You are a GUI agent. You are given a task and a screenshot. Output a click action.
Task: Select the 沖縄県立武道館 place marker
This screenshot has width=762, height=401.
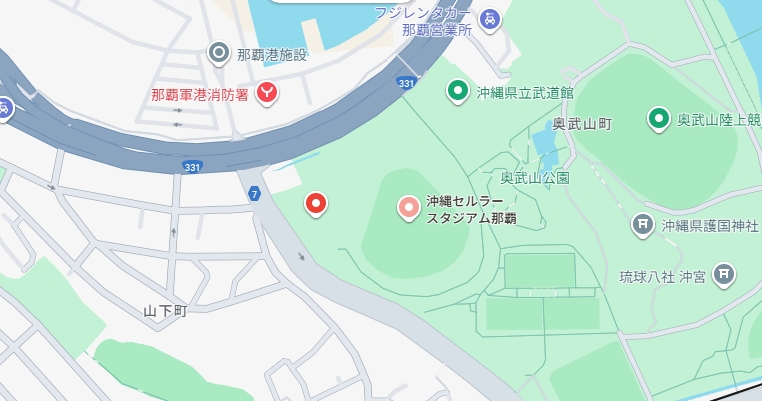pyautogui.click(x=458, y=92)
